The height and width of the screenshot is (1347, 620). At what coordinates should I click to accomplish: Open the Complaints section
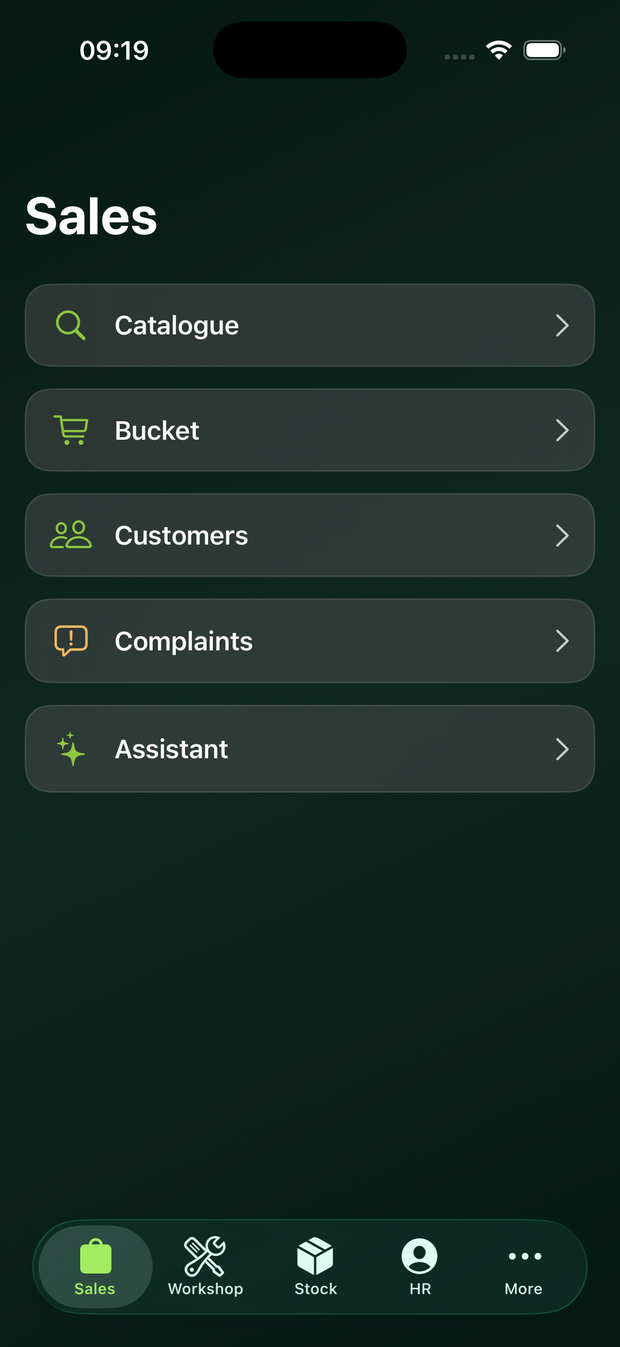[x=310, y=641]
